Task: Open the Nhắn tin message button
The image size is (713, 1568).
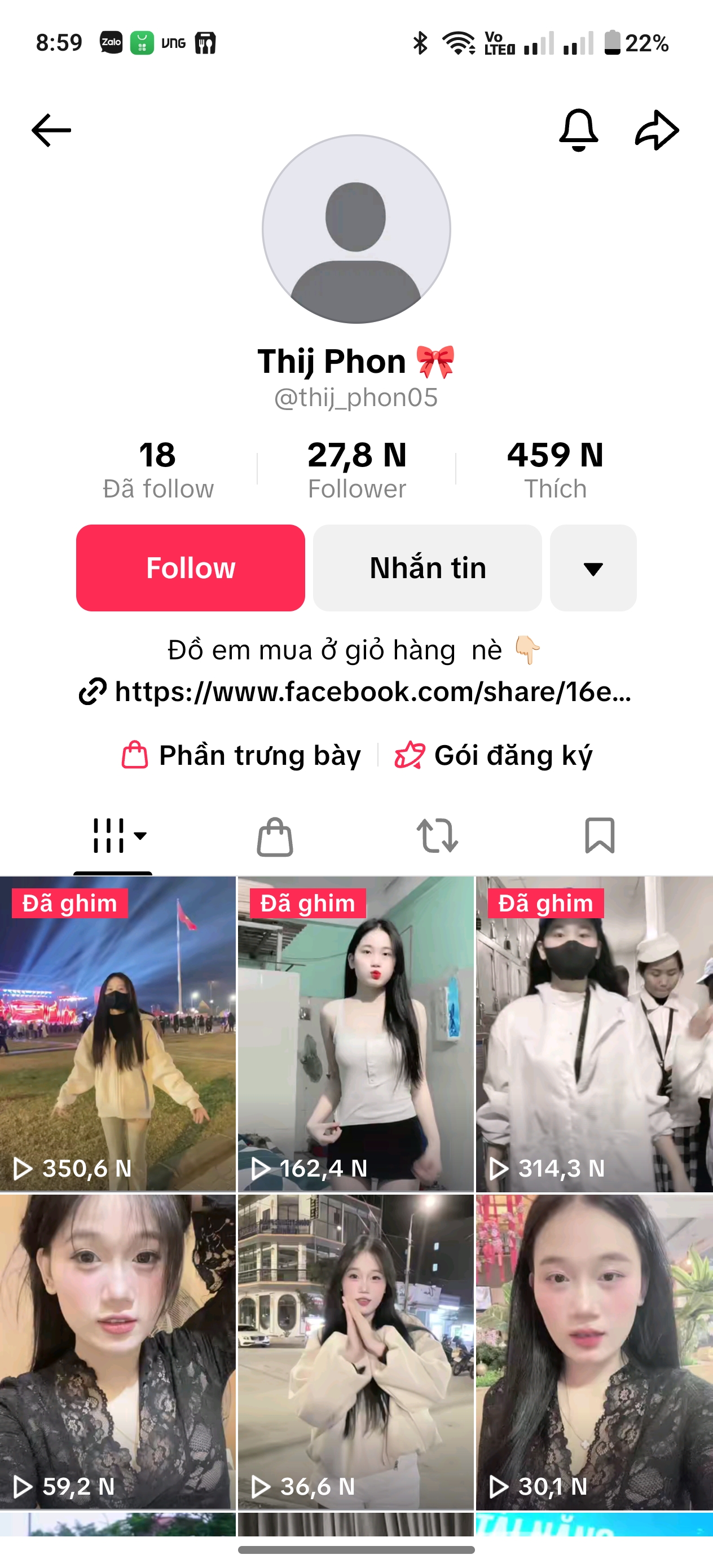Action: tap(427, 568)
